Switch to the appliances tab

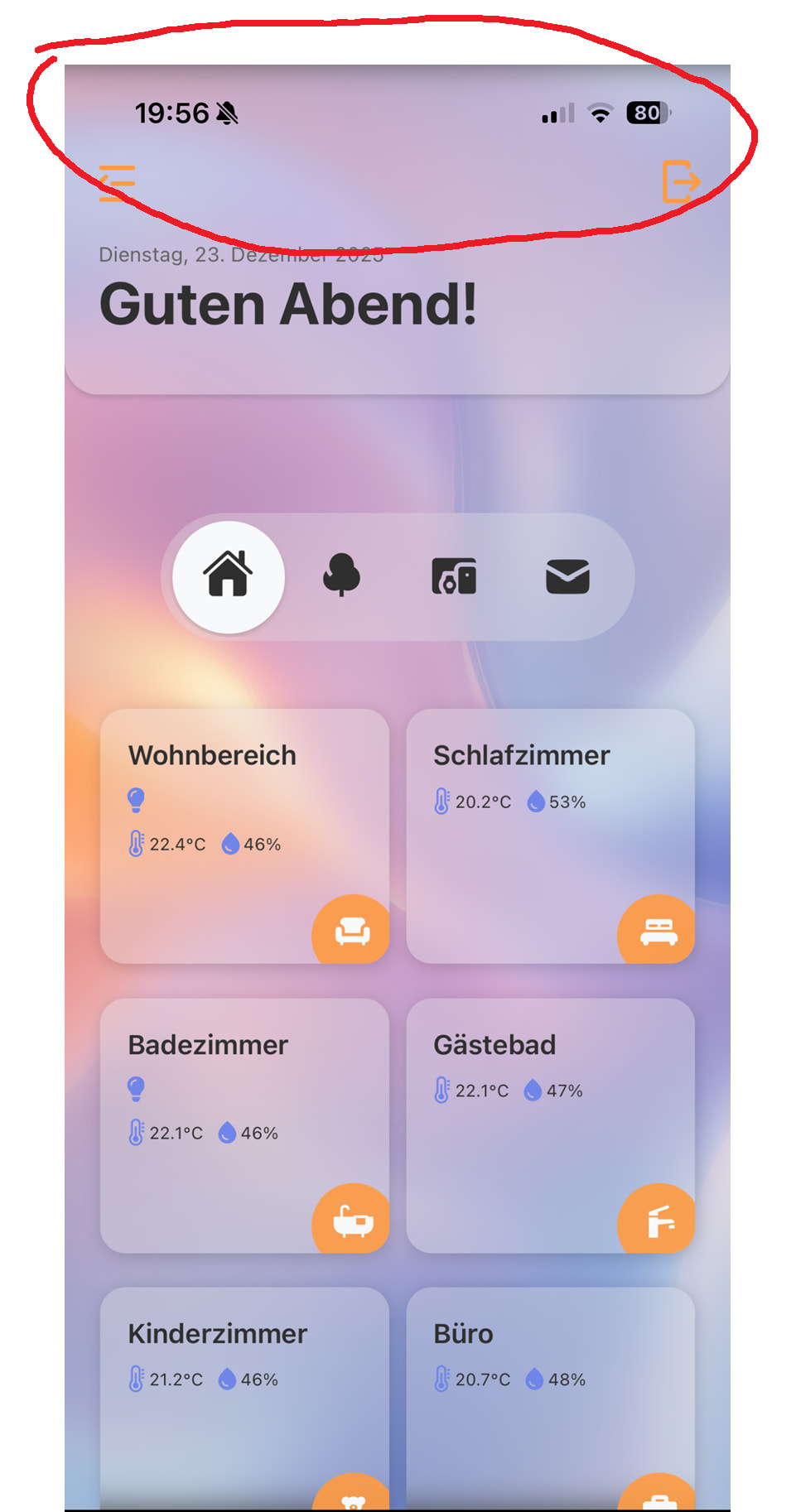[x=454, y=576]
